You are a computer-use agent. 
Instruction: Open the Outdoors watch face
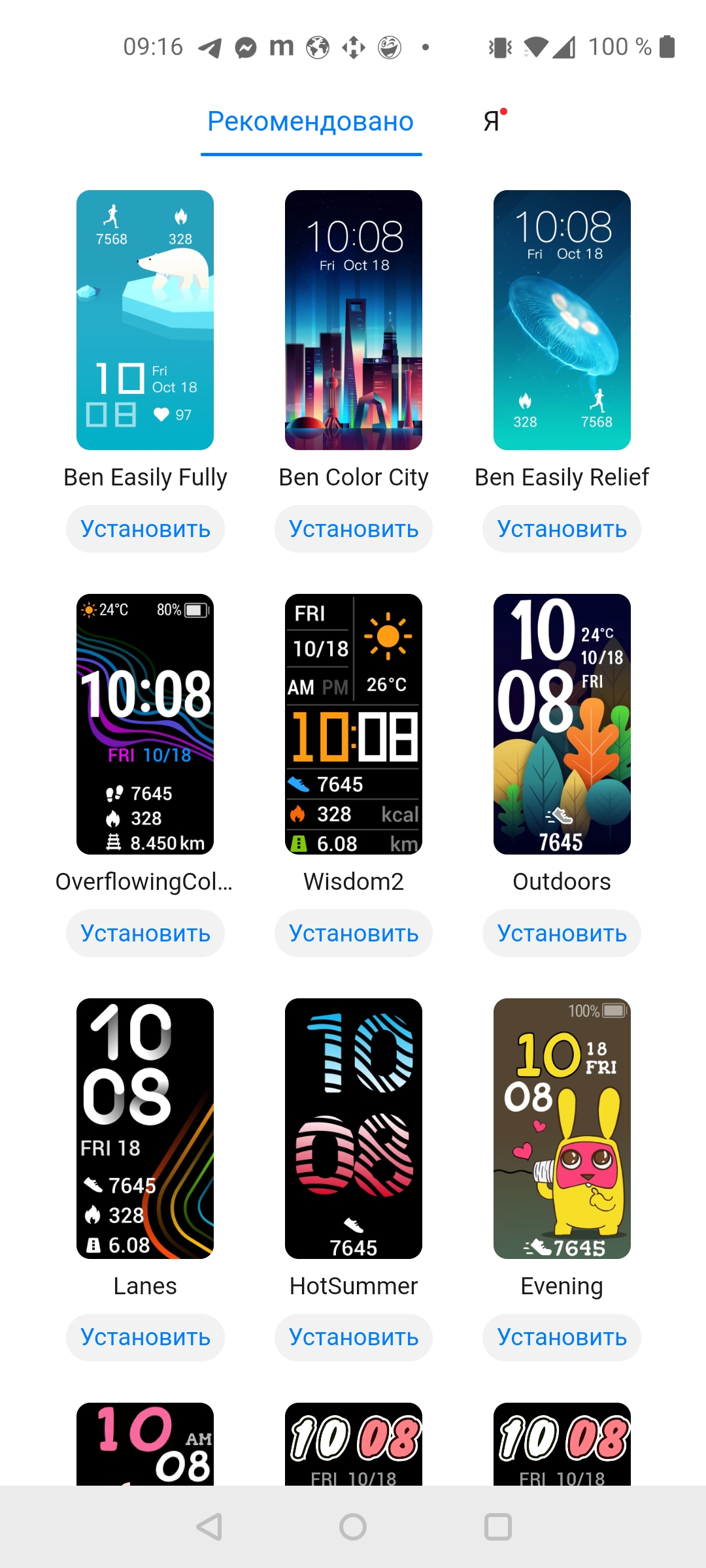point(562,724)
